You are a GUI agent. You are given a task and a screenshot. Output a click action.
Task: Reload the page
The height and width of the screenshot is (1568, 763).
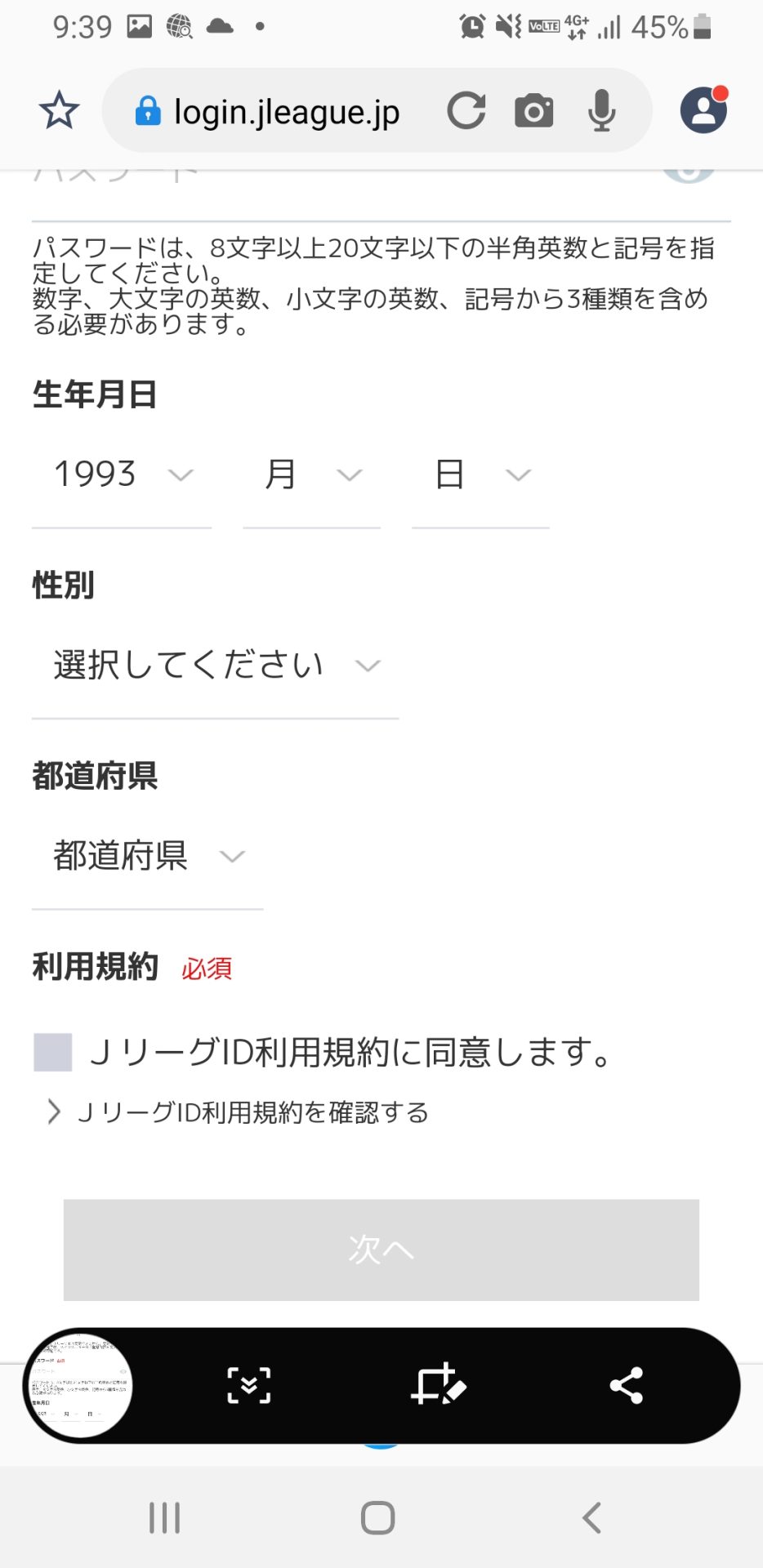466,111
